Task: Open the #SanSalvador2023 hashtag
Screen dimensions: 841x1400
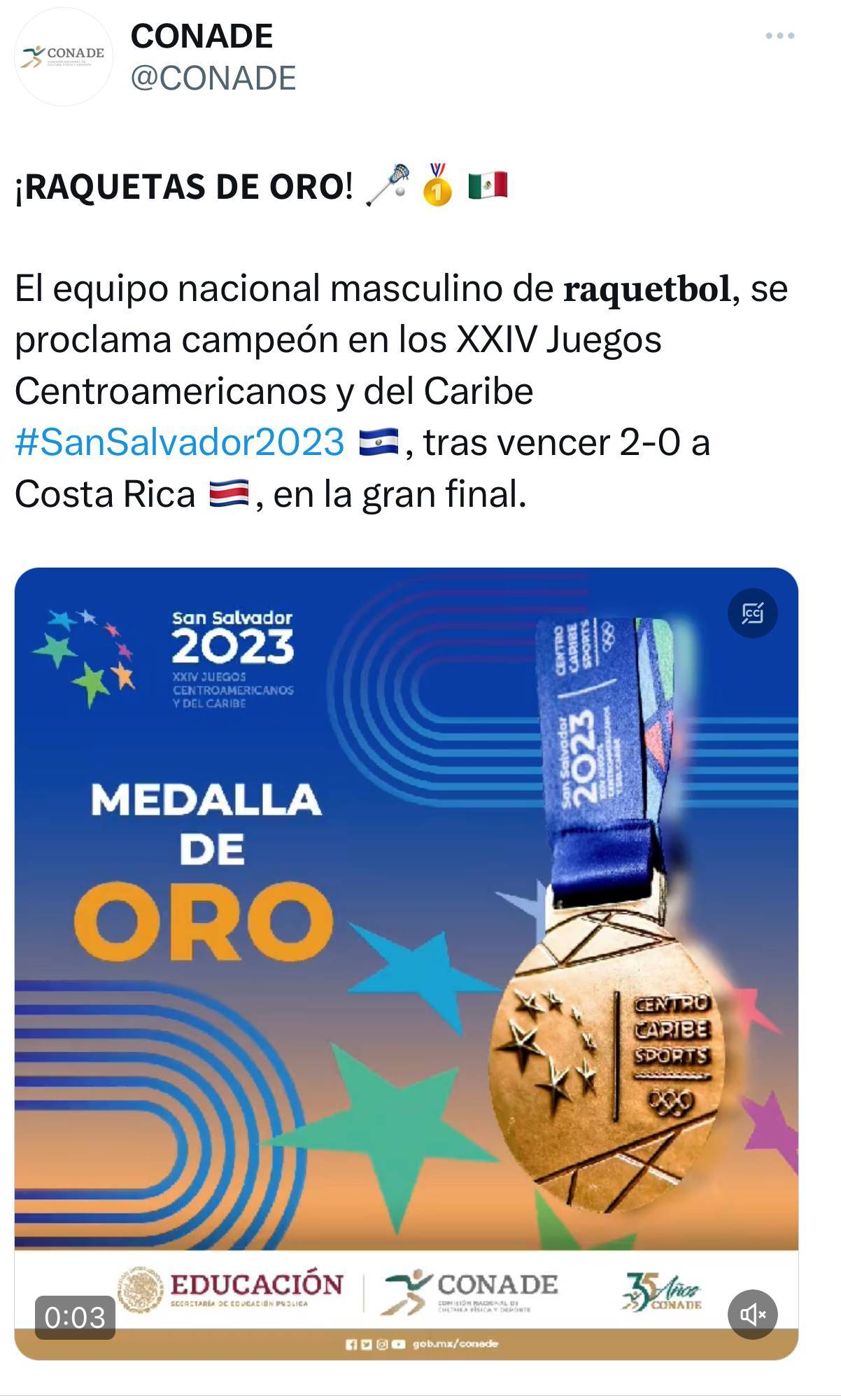Action: [179, 442]
